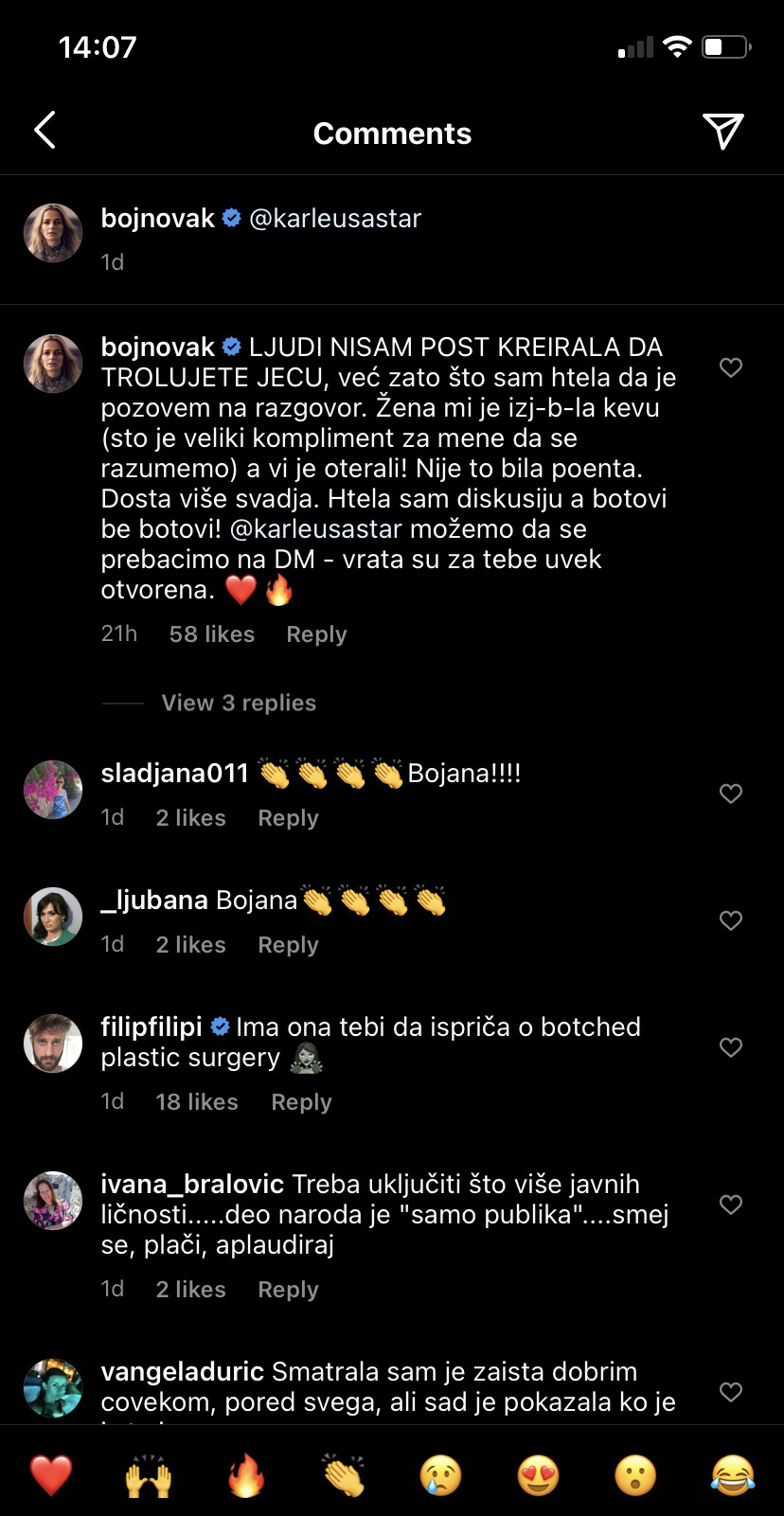Reply to bojnovak's comment
This screenshot has height=1516, width=784.
316,634
